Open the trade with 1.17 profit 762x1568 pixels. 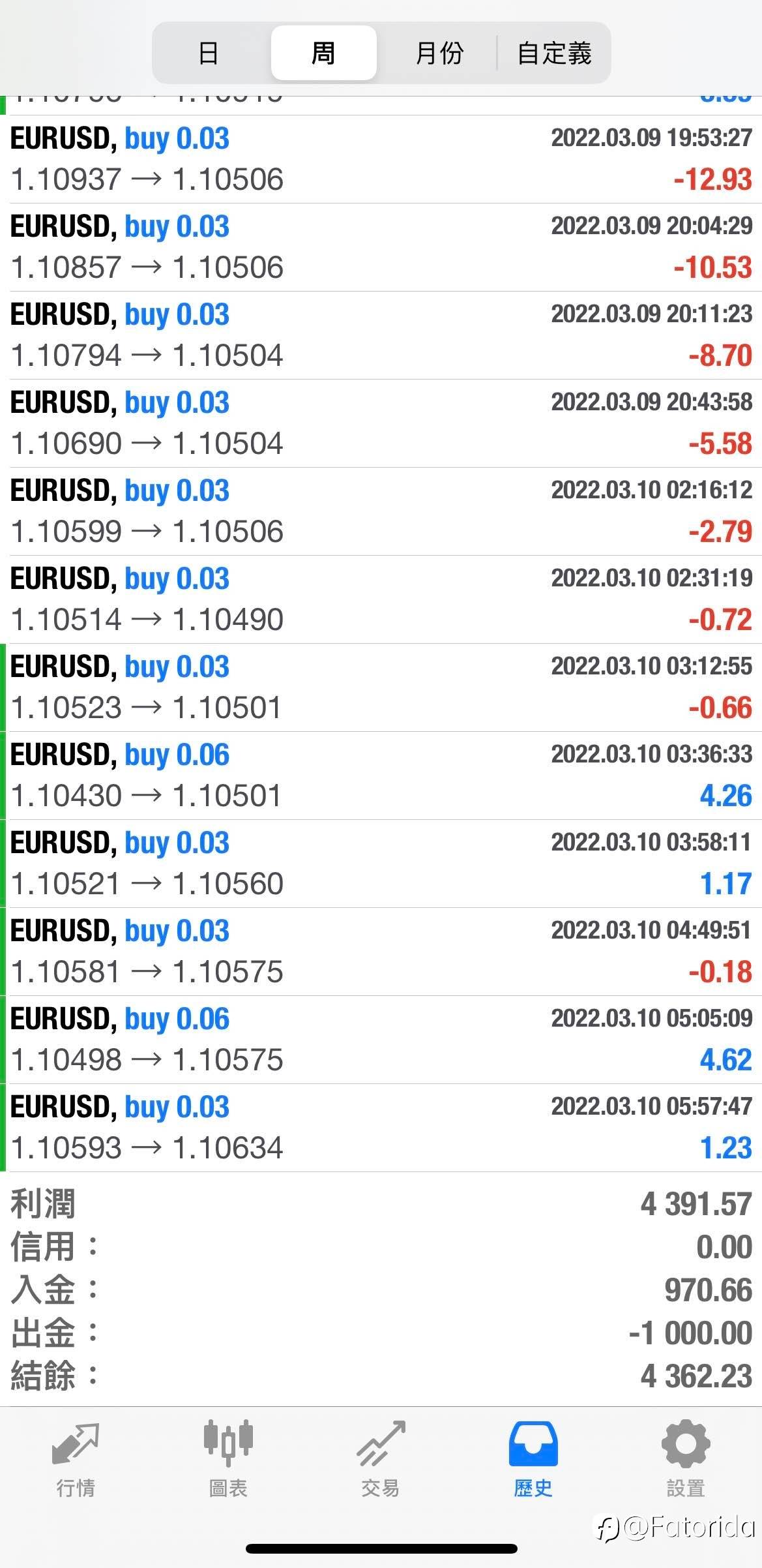381,864
